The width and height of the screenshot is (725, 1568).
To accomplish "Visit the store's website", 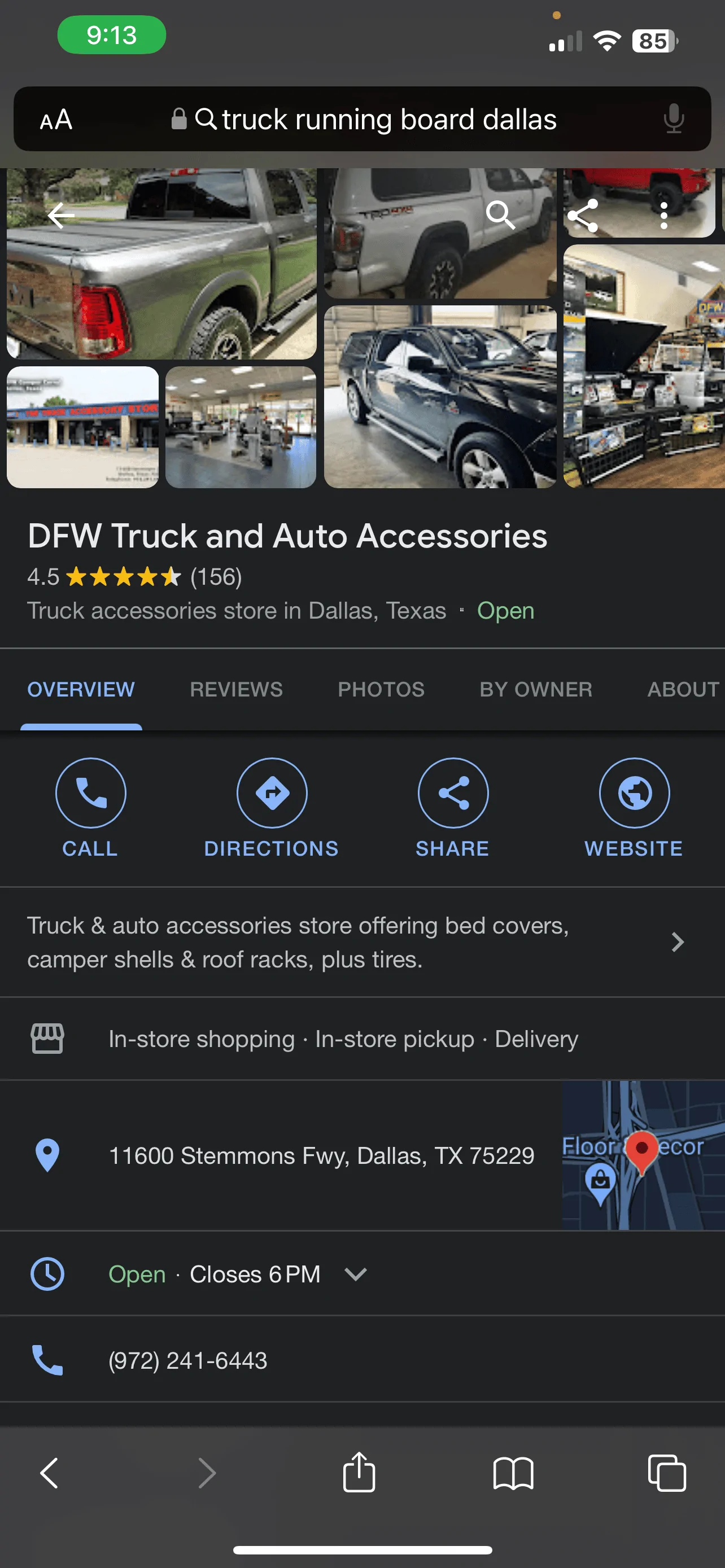I will pos(634,807).
